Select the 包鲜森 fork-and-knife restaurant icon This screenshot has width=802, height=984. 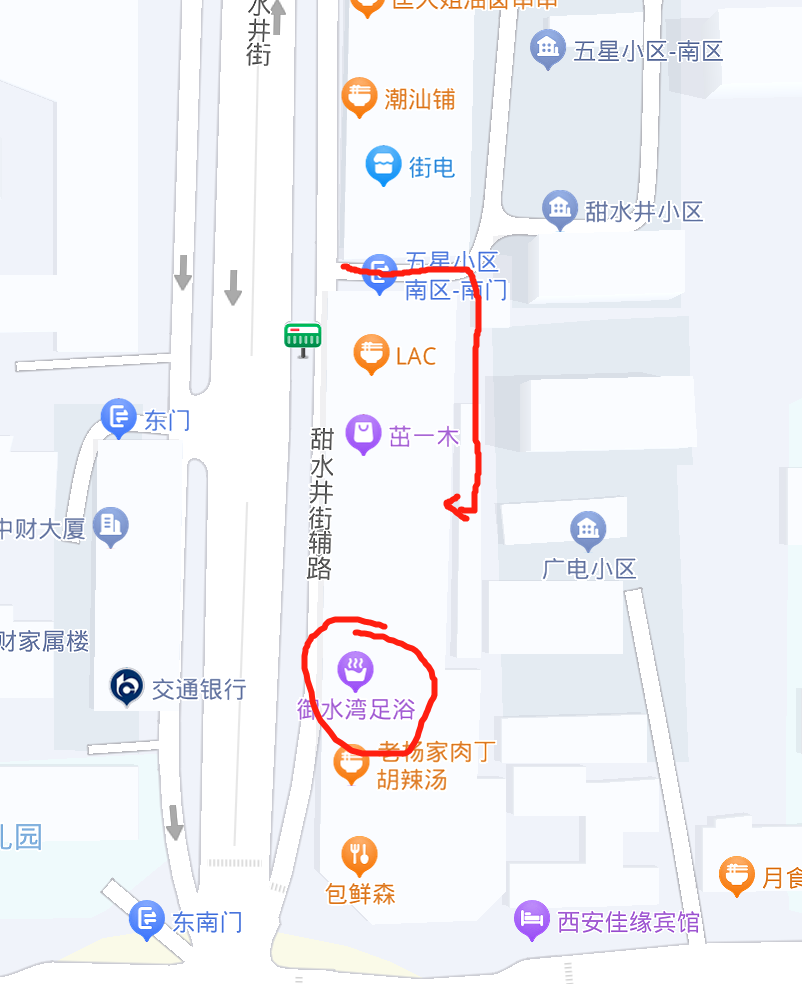click(360, 856)
